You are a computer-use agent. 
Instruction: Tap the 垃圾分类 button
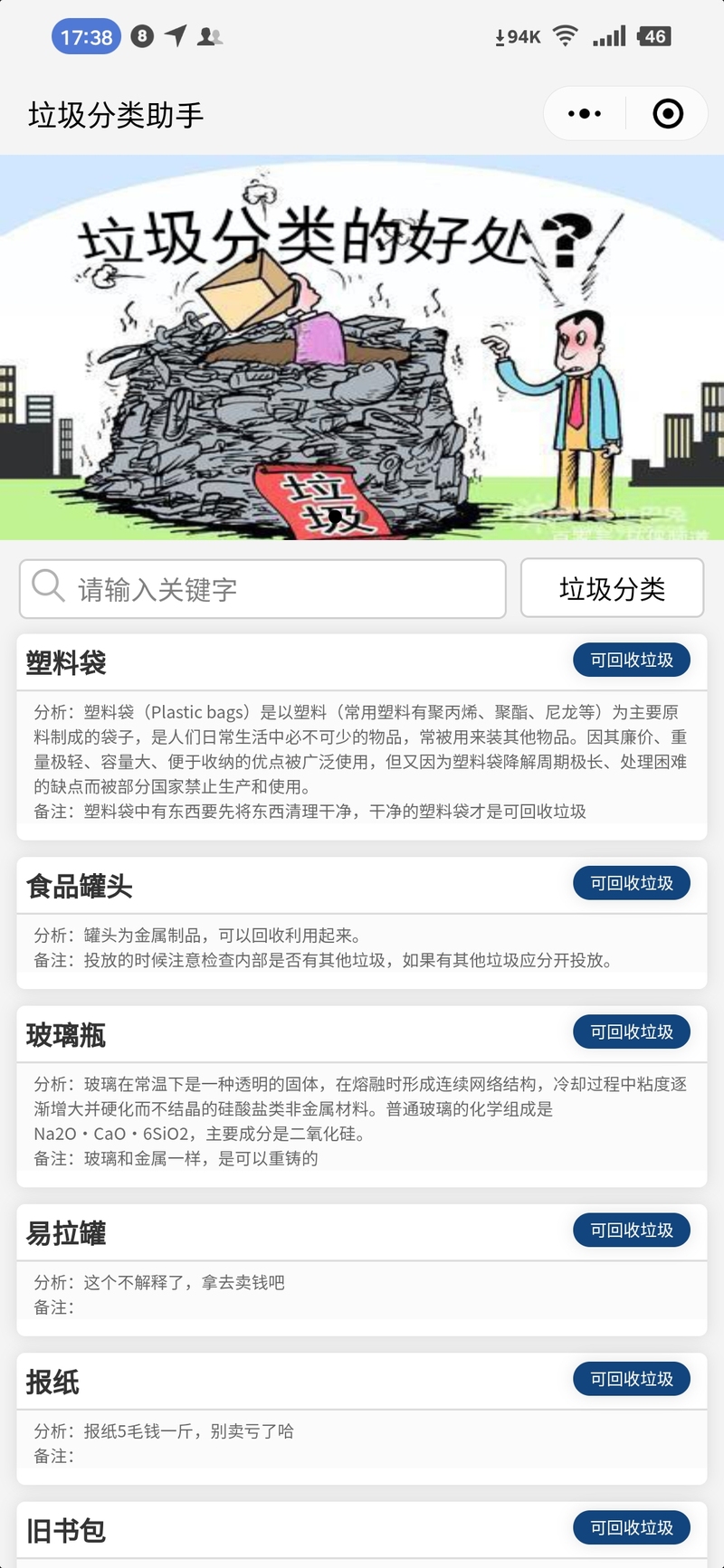pyautogui.click(x=612, y=589)
